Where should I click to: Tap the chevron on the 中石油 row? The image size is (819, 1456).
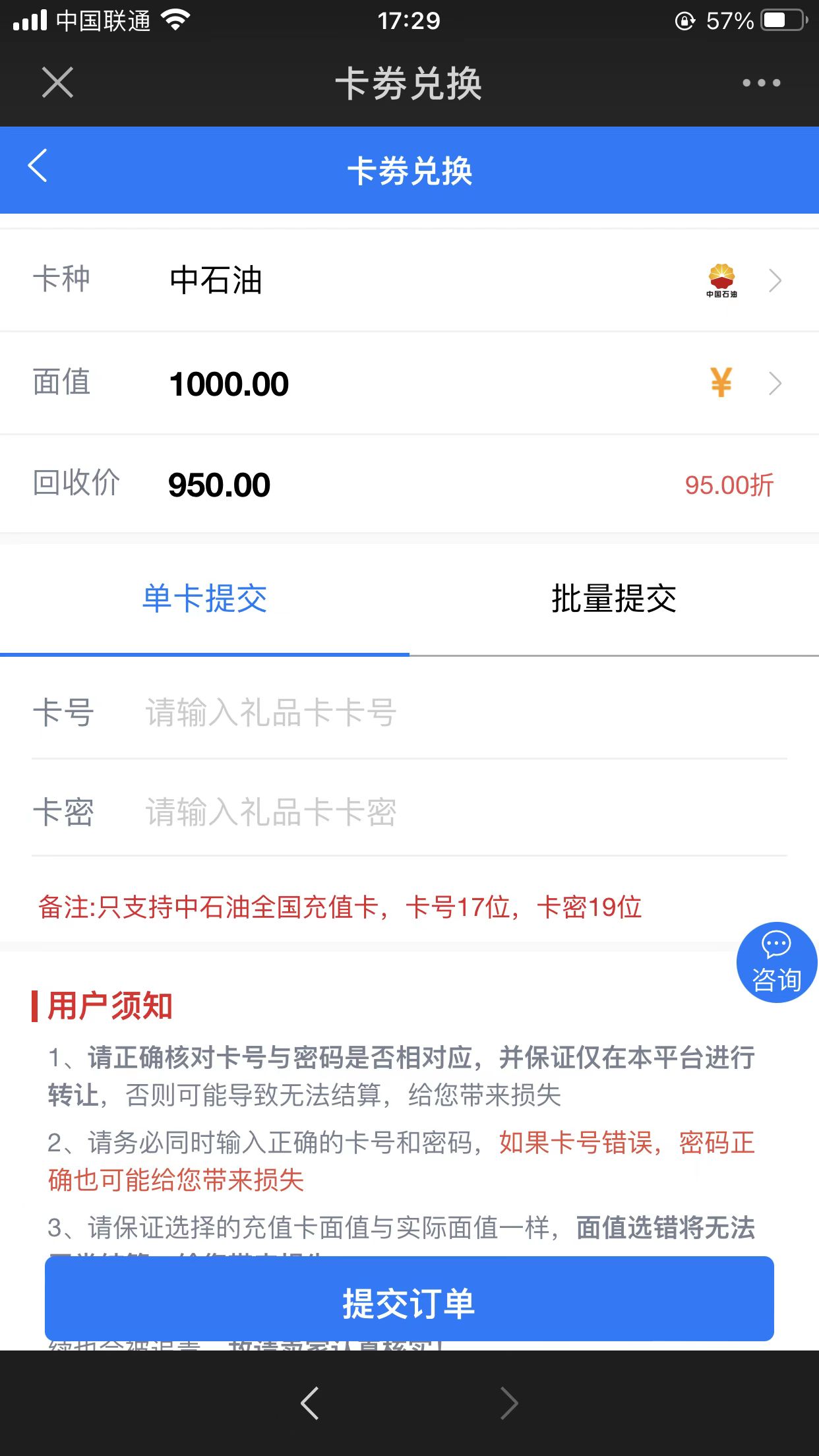[x=774, y=280]
